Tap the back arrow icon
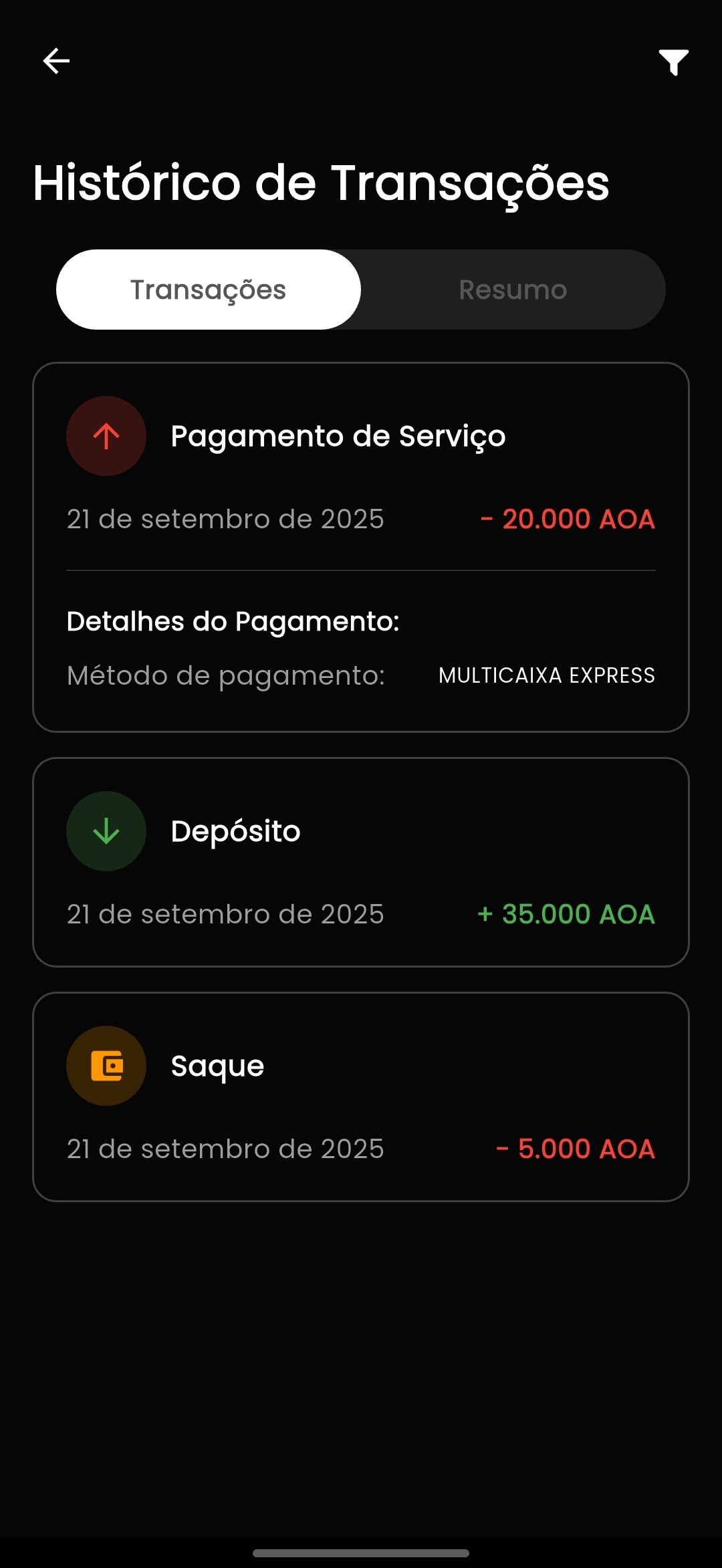The height and width of the screenshot is (1568, 722). tap(56, 61)
